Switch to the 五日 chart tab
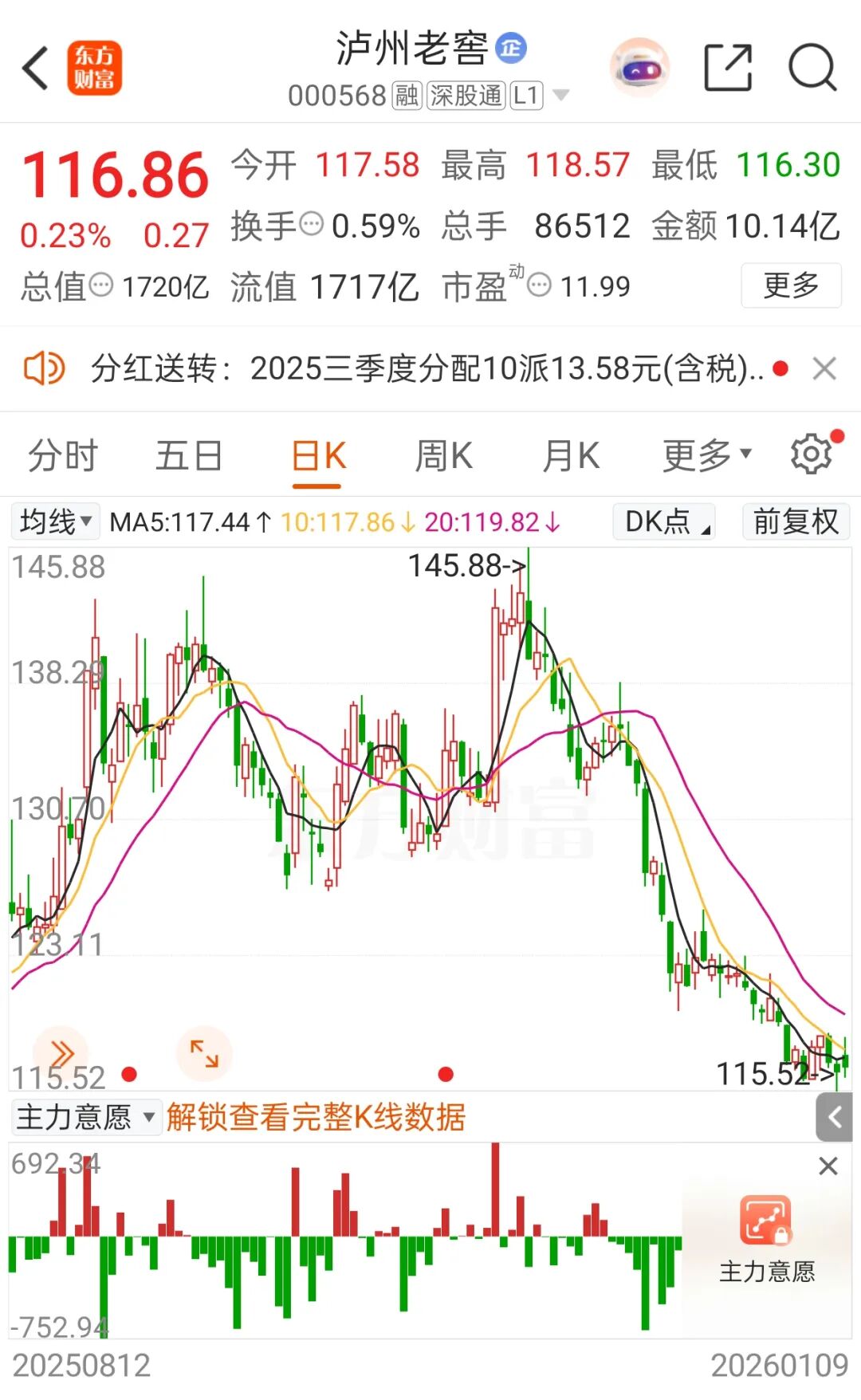 point(189,457)
